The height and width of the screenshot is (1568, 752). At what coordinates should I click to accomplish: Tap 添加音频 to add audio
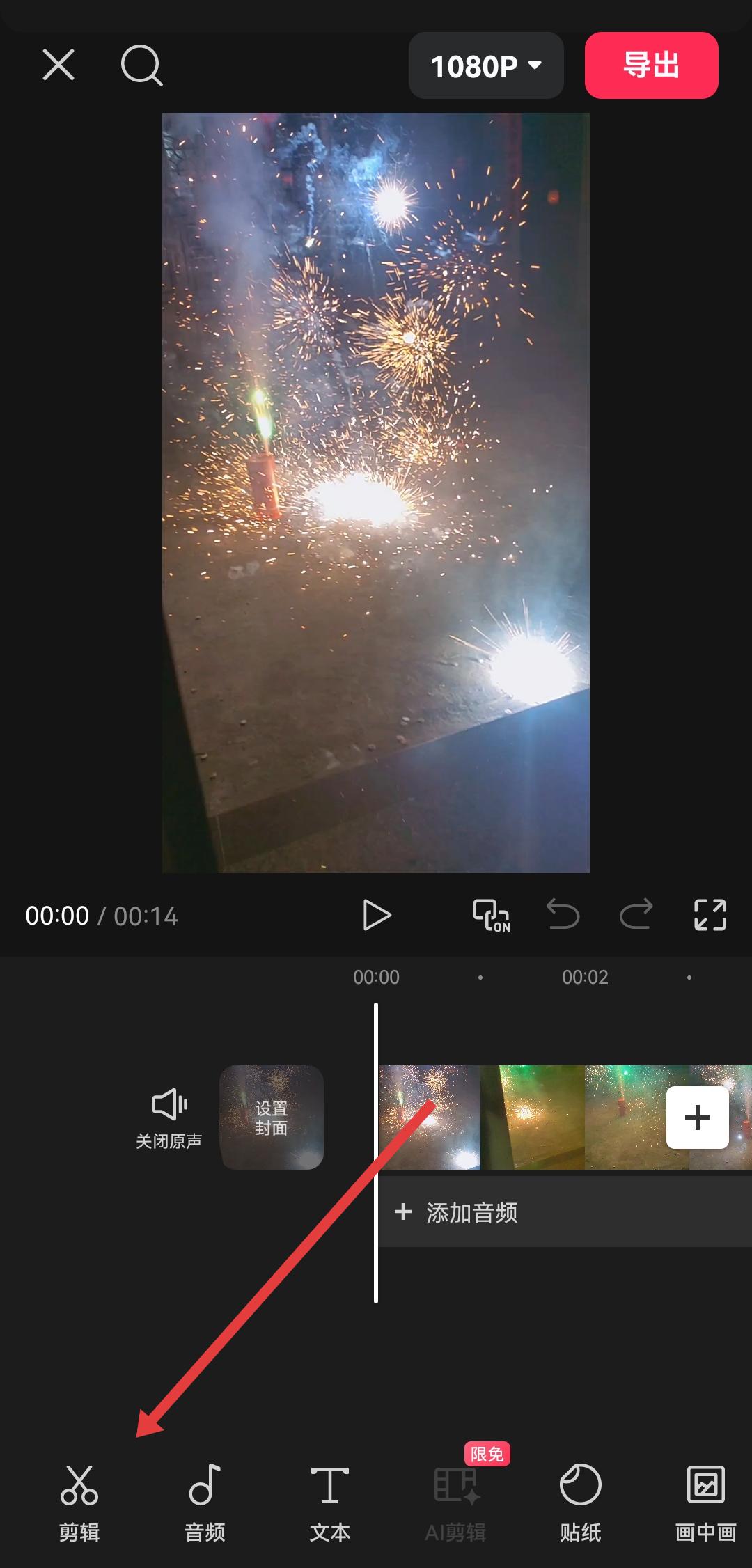pos(471,1212)
